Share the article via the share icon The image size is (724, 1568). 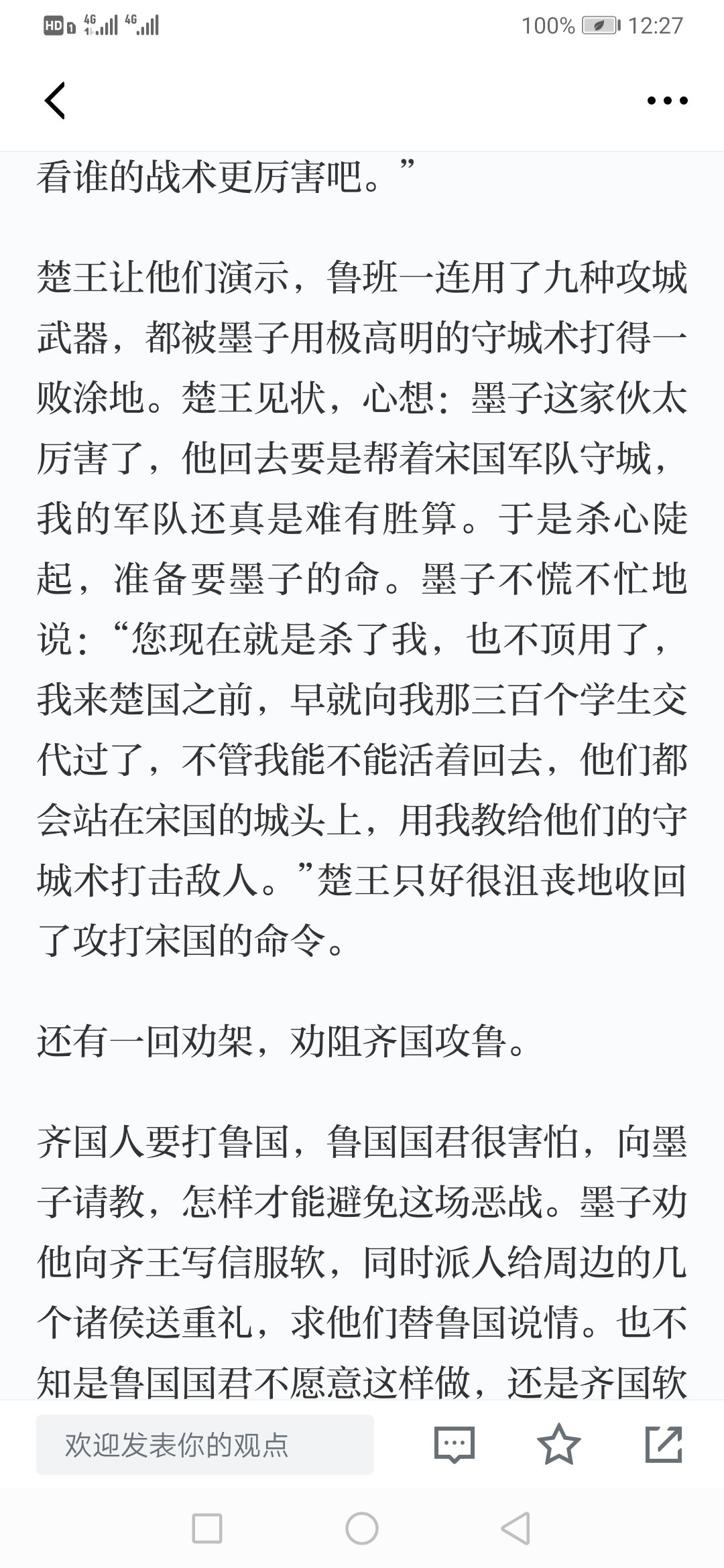coord(664,1444)
